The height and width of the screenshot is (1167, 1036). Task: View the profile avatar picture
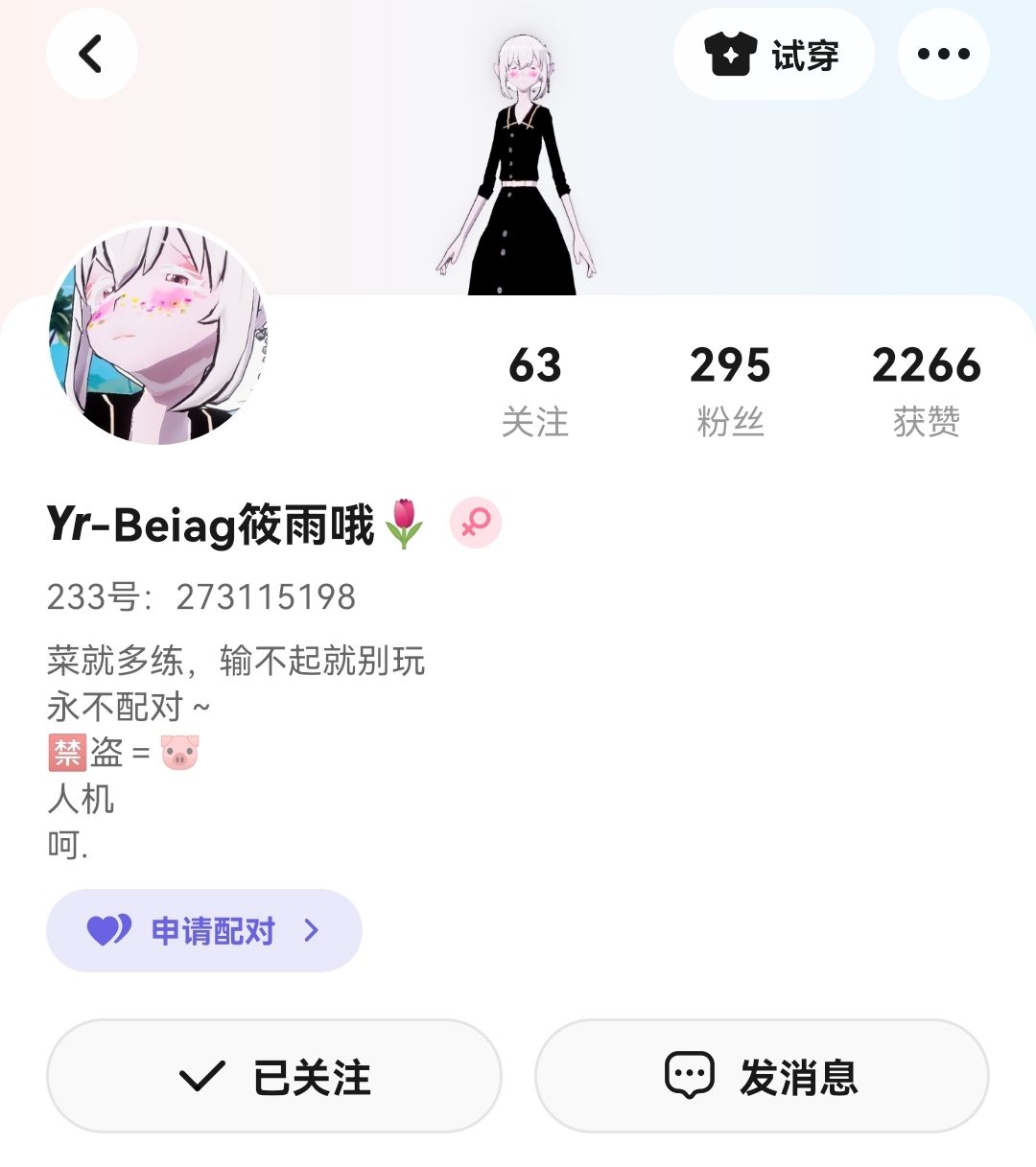coord(158,335)
